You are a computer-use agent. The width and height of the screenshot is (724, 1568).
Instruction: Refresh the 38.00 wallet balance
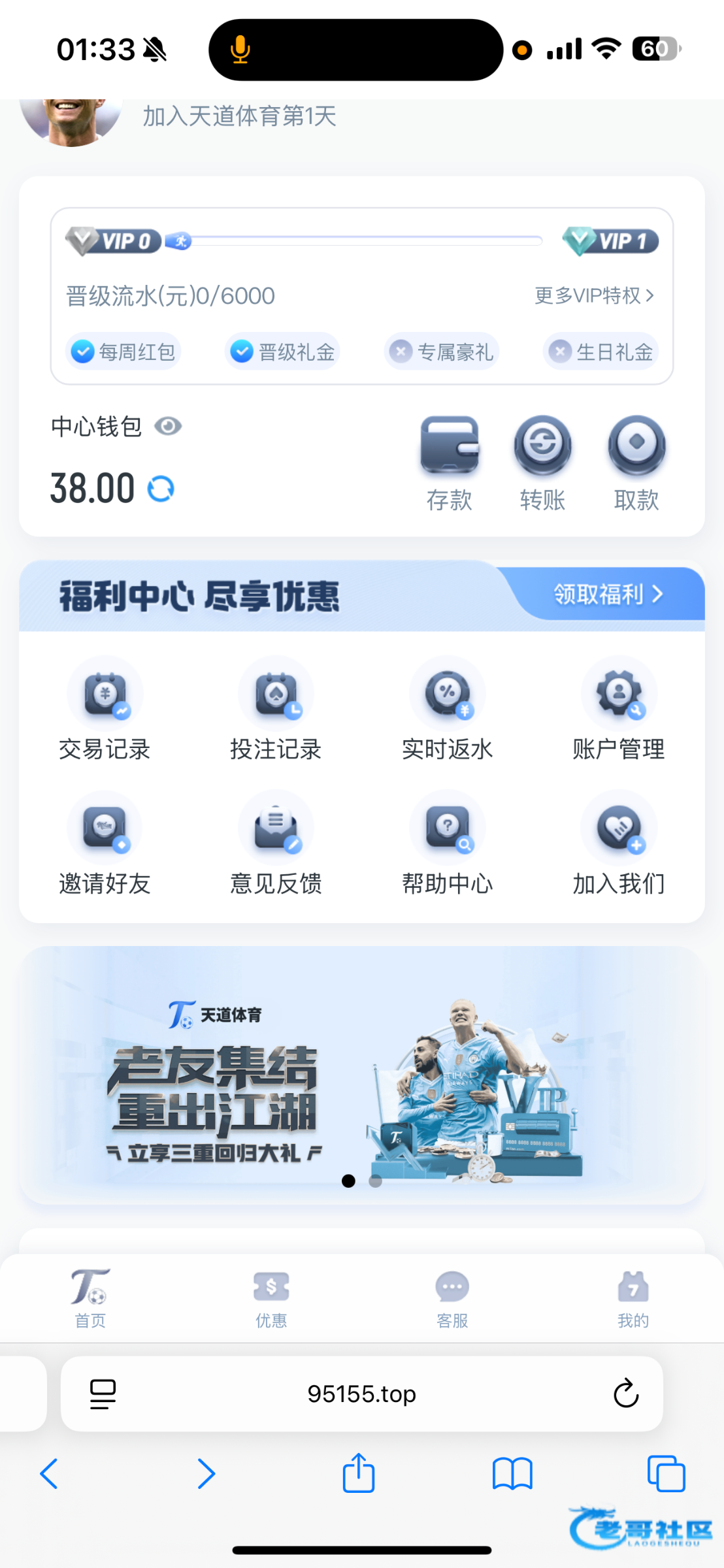(x=161, y=489)
